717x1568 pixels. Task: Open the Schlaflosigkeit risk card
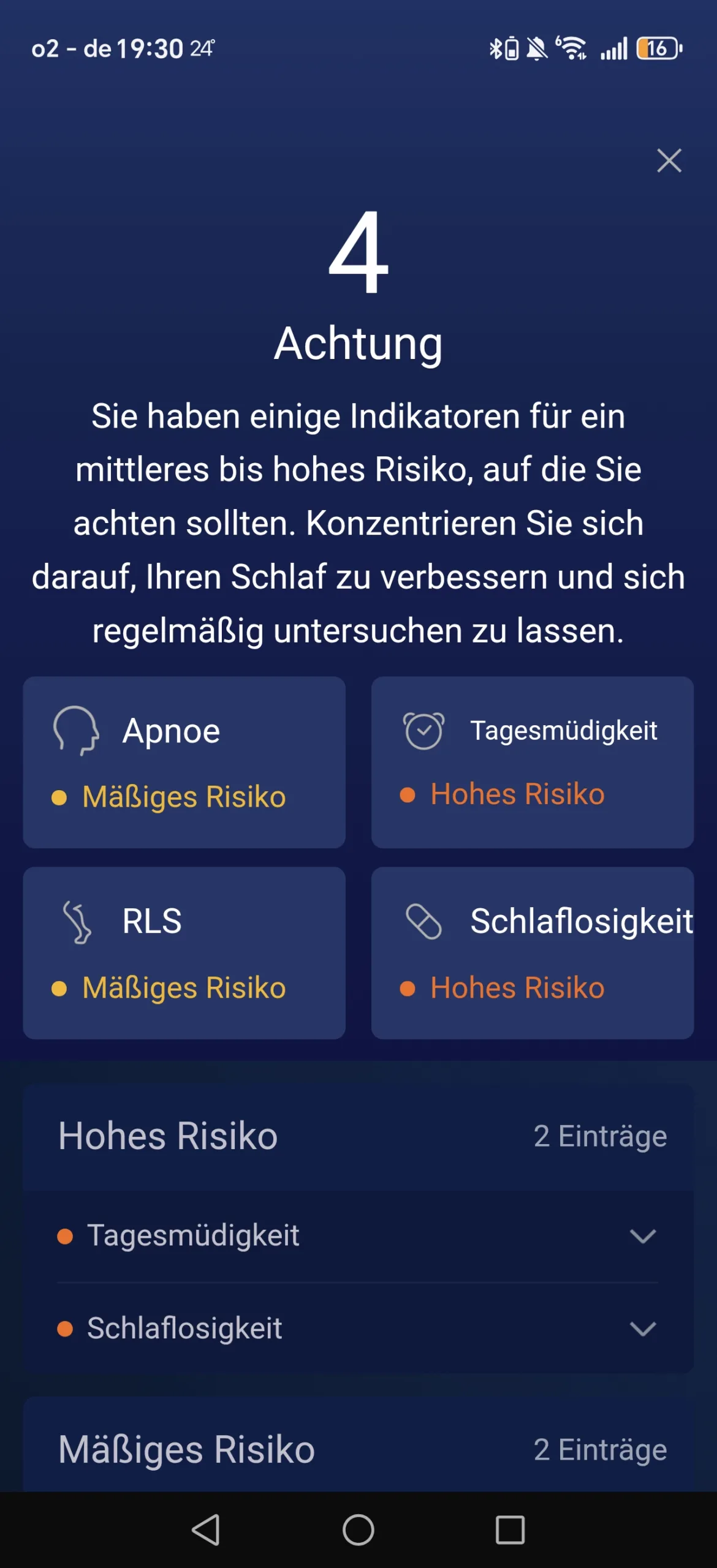tap(532, 952)
